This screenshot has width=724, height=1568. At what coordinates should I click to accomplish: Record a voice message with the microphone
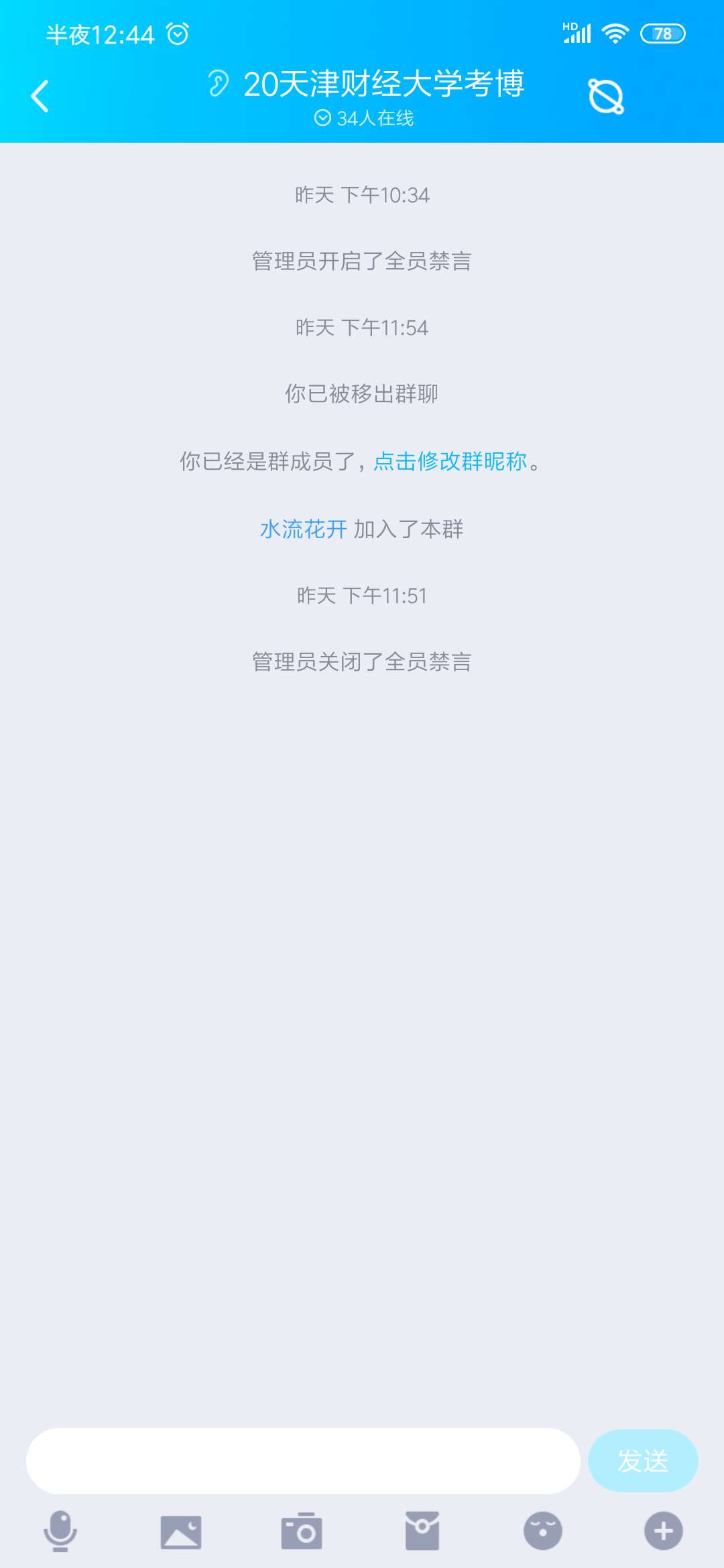60,1531
